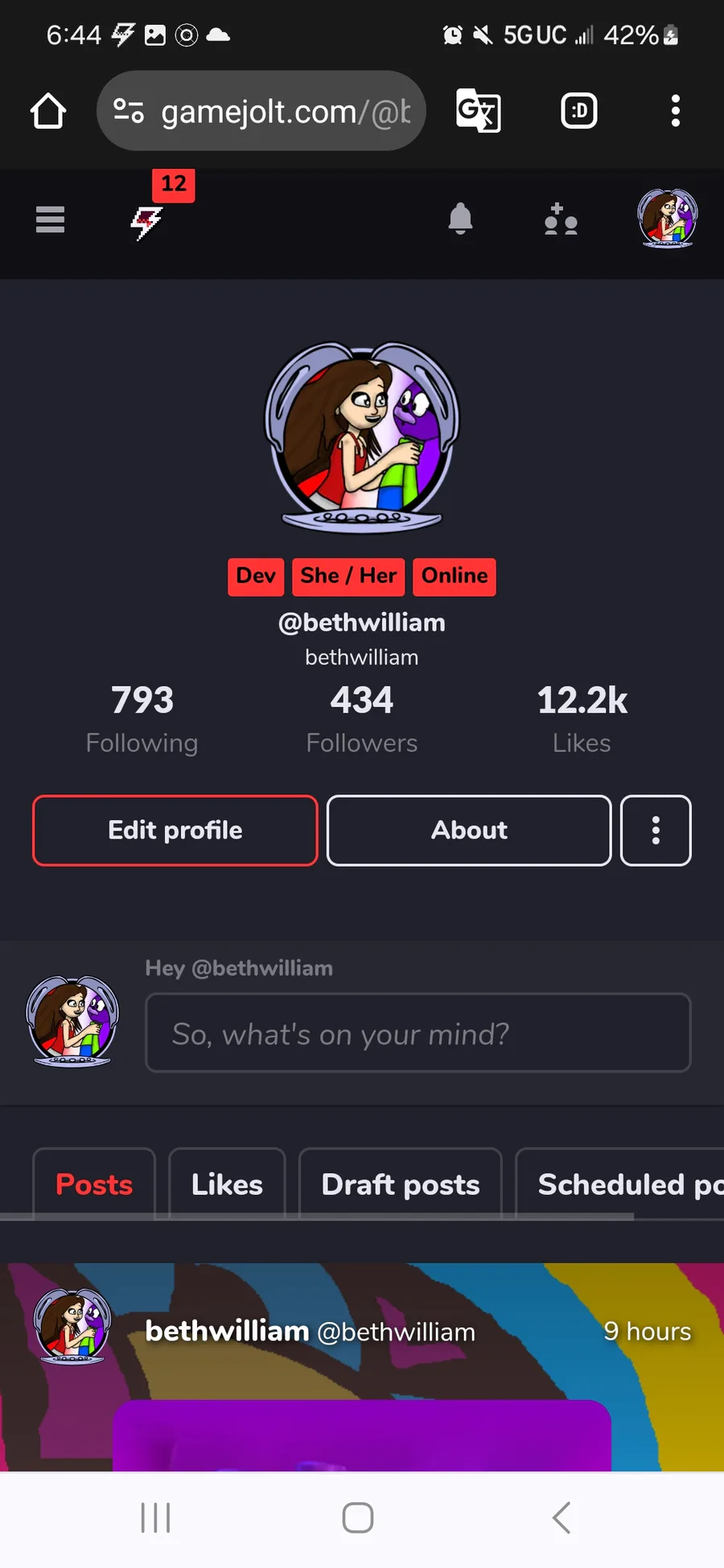Open the profile three-dot options button
Image resolution: width=724 pixels, height=1568 pixels.
point(656,831)
